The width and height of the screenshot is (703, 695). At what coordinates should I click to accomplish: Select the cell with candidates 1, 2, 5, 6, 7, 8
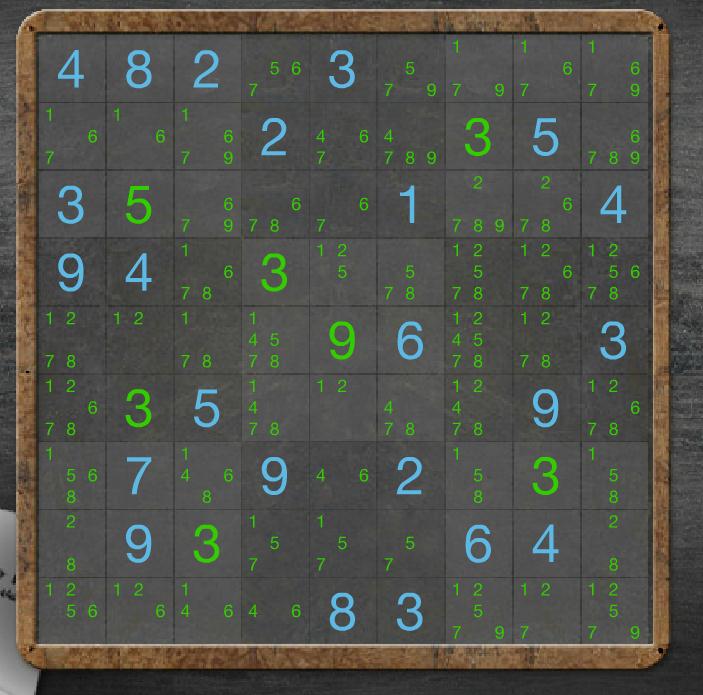pyautogui.click(x=613, y=272)
